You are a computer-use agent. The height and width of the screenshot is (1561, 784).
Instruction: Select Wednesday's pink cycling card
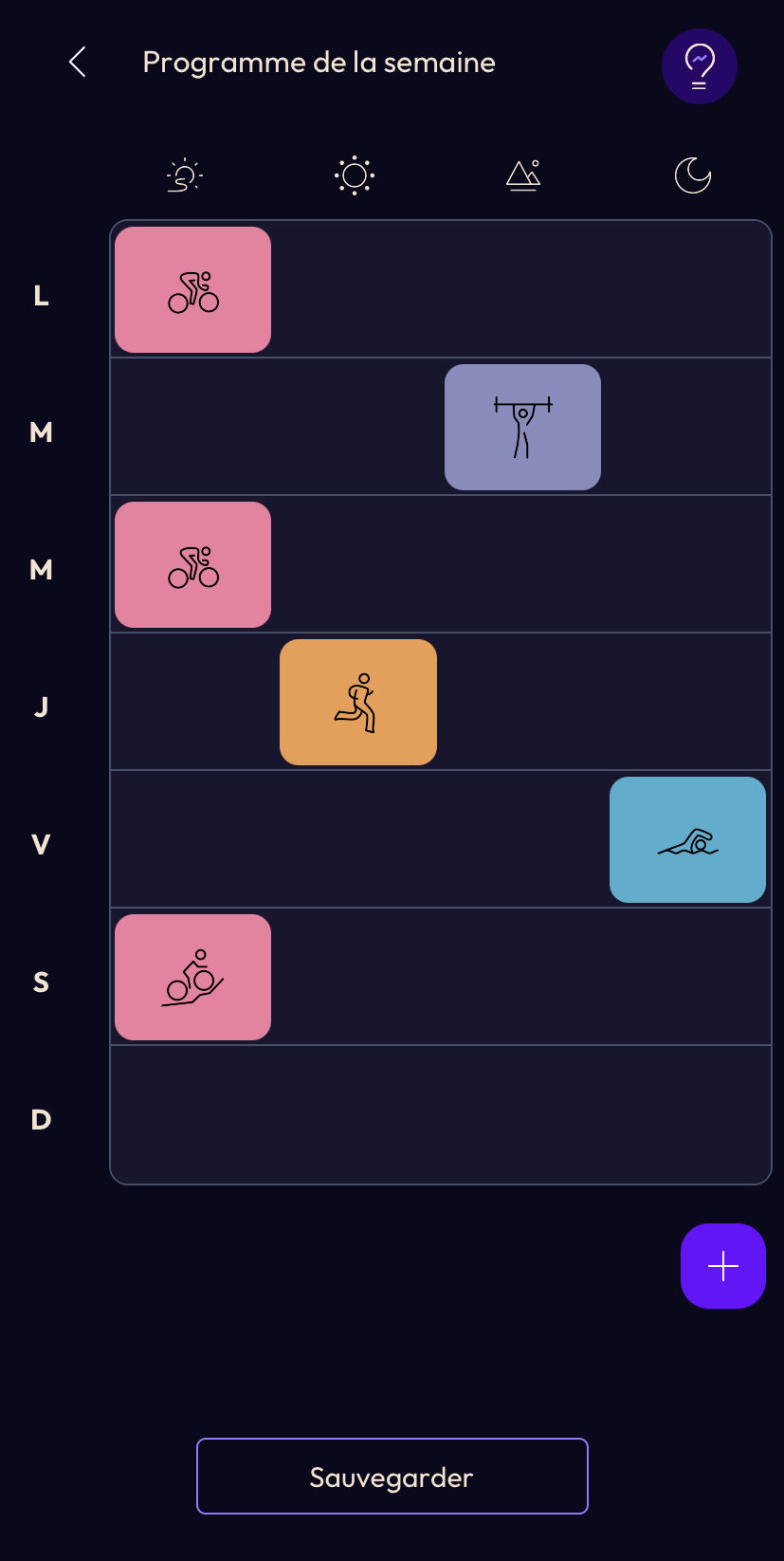[193, 565]
